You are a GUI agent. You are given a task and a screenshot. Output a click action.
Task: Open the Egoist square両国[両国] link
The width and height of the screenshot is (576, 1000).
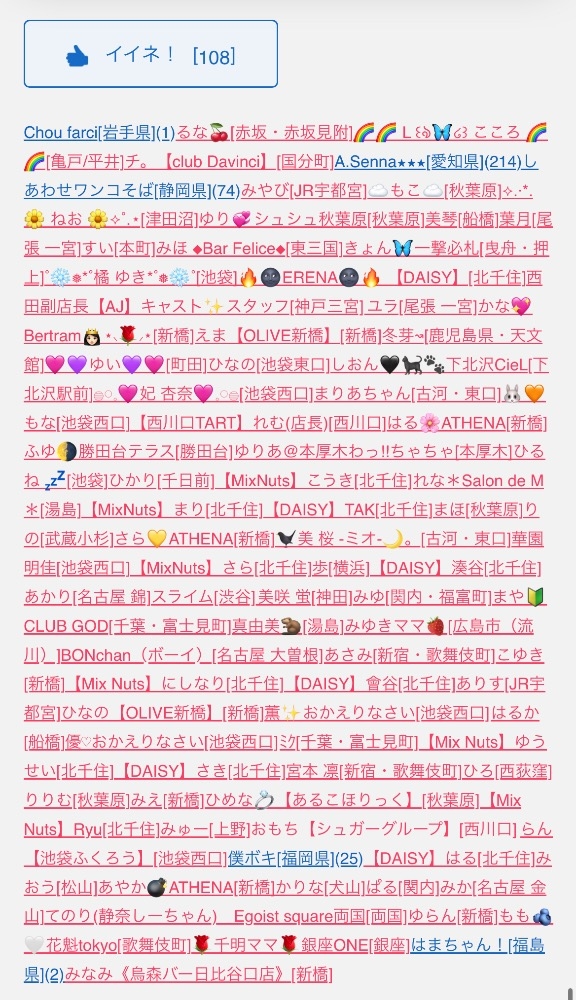click(x=320, y=916)
